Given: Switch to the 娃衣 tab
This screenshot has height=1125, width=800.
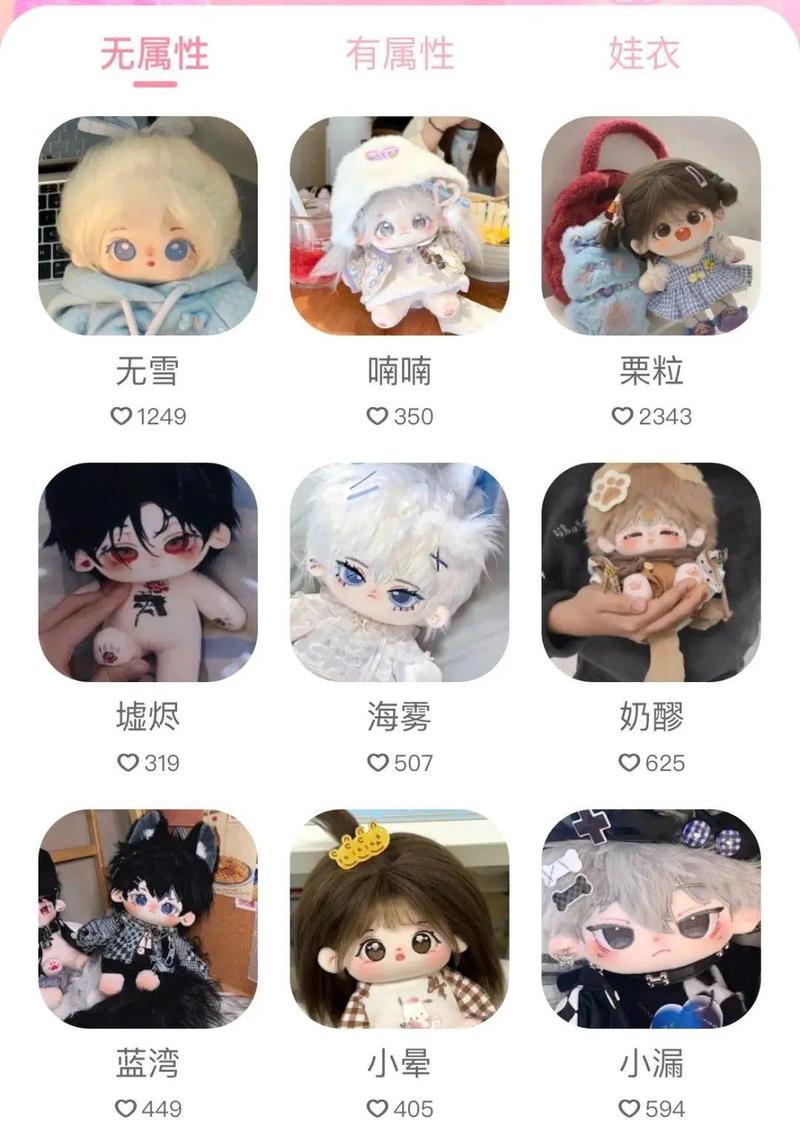Looking at the screenshot, I should [644, 53].
